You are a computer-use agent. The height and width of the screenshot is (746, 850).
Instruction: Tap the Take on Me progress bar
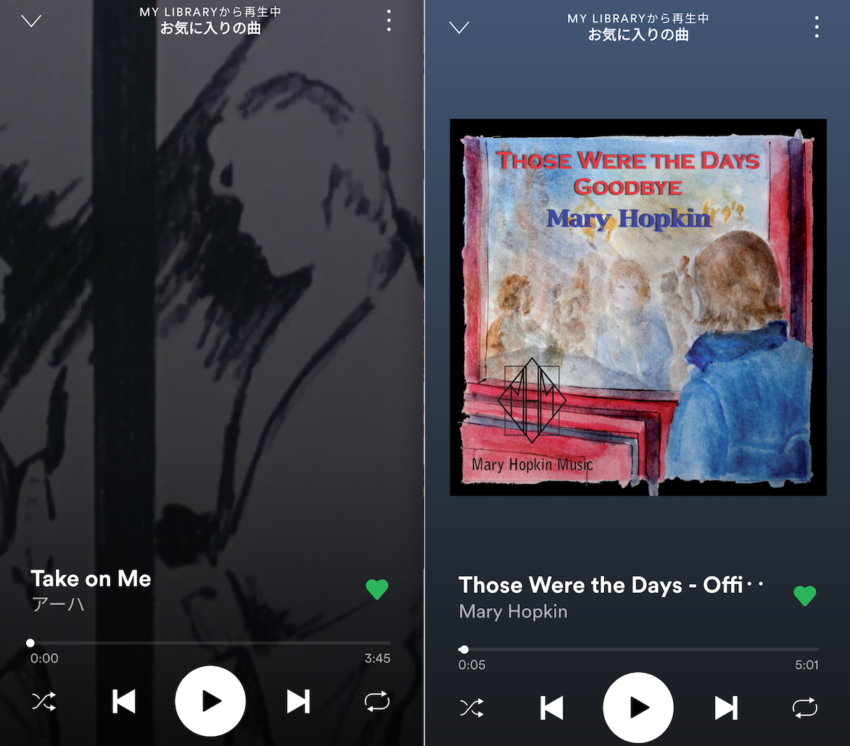tap(210, 643)
